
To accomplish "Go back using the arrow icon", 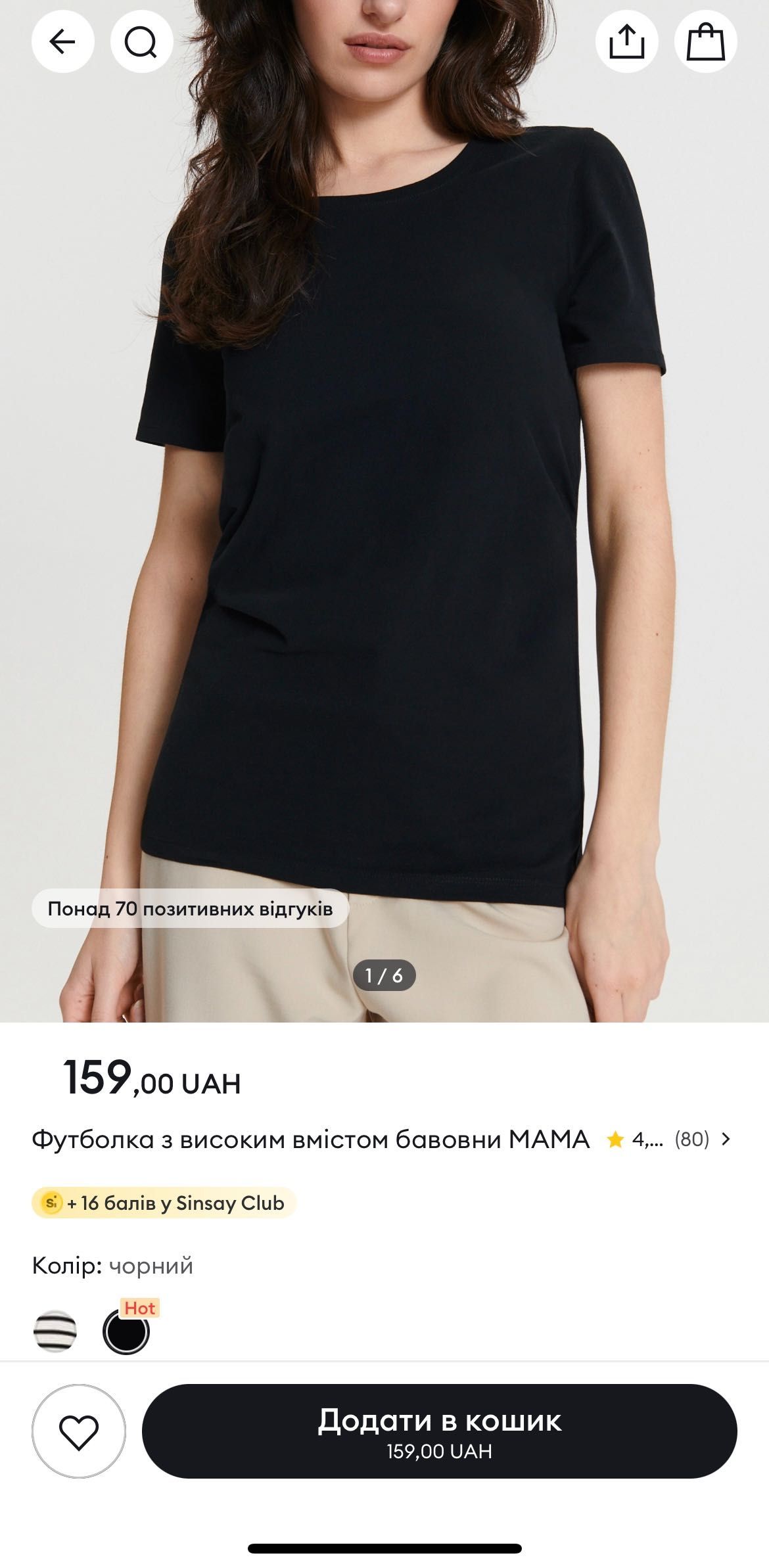I will (62, 42).
